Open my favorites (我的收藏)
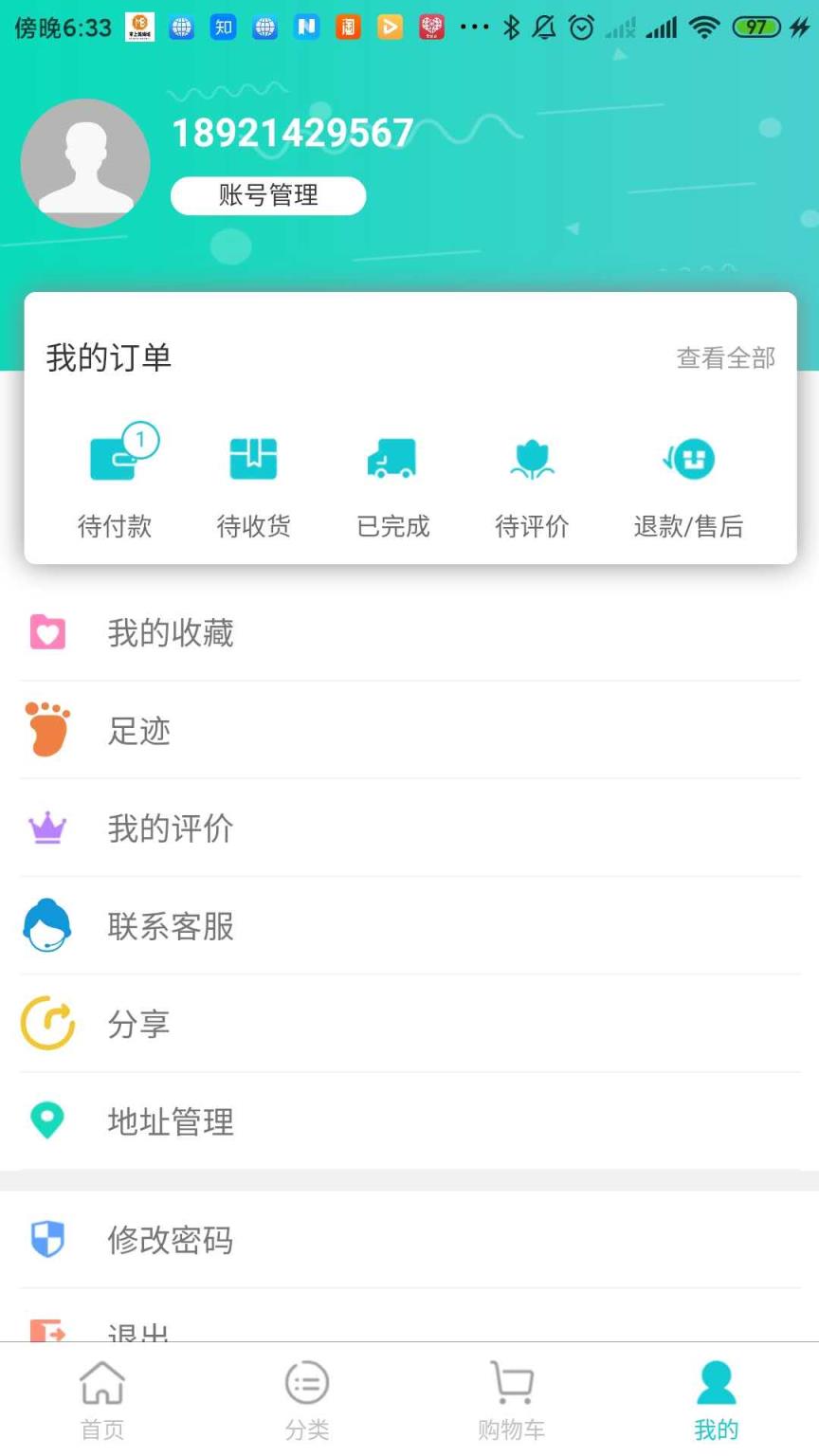The height and width of the screenshot is (1456, 819). [x=173, y=633]
